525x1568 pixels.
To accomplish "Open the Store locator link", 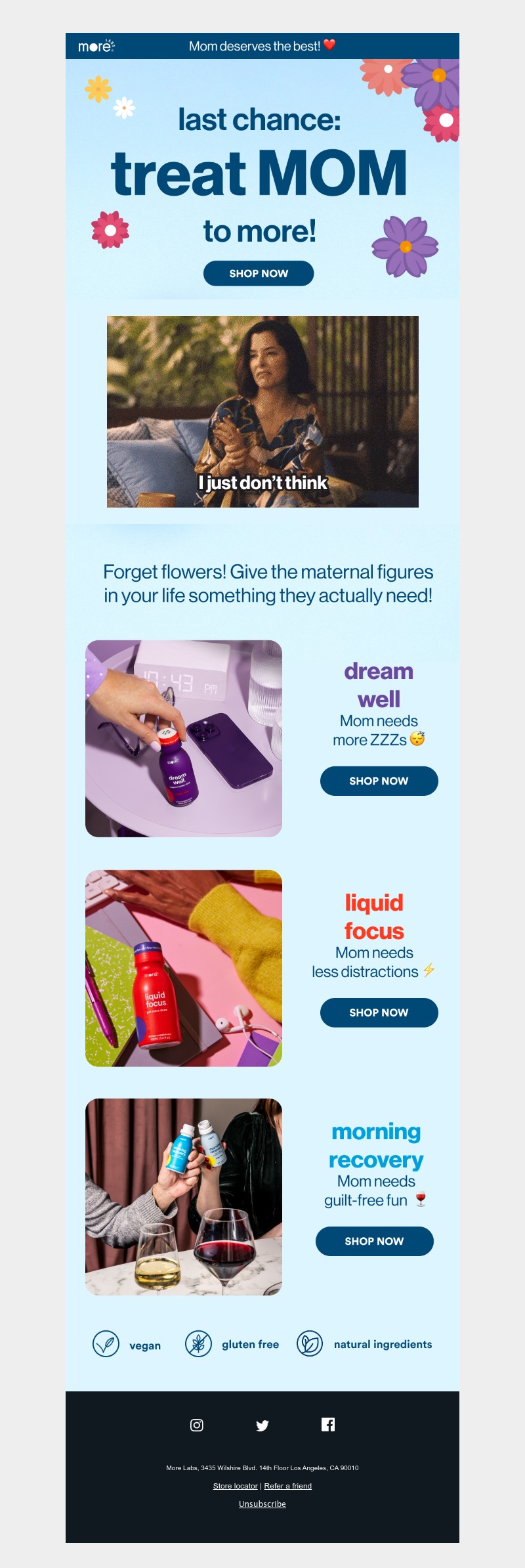I will (235, 1486).
